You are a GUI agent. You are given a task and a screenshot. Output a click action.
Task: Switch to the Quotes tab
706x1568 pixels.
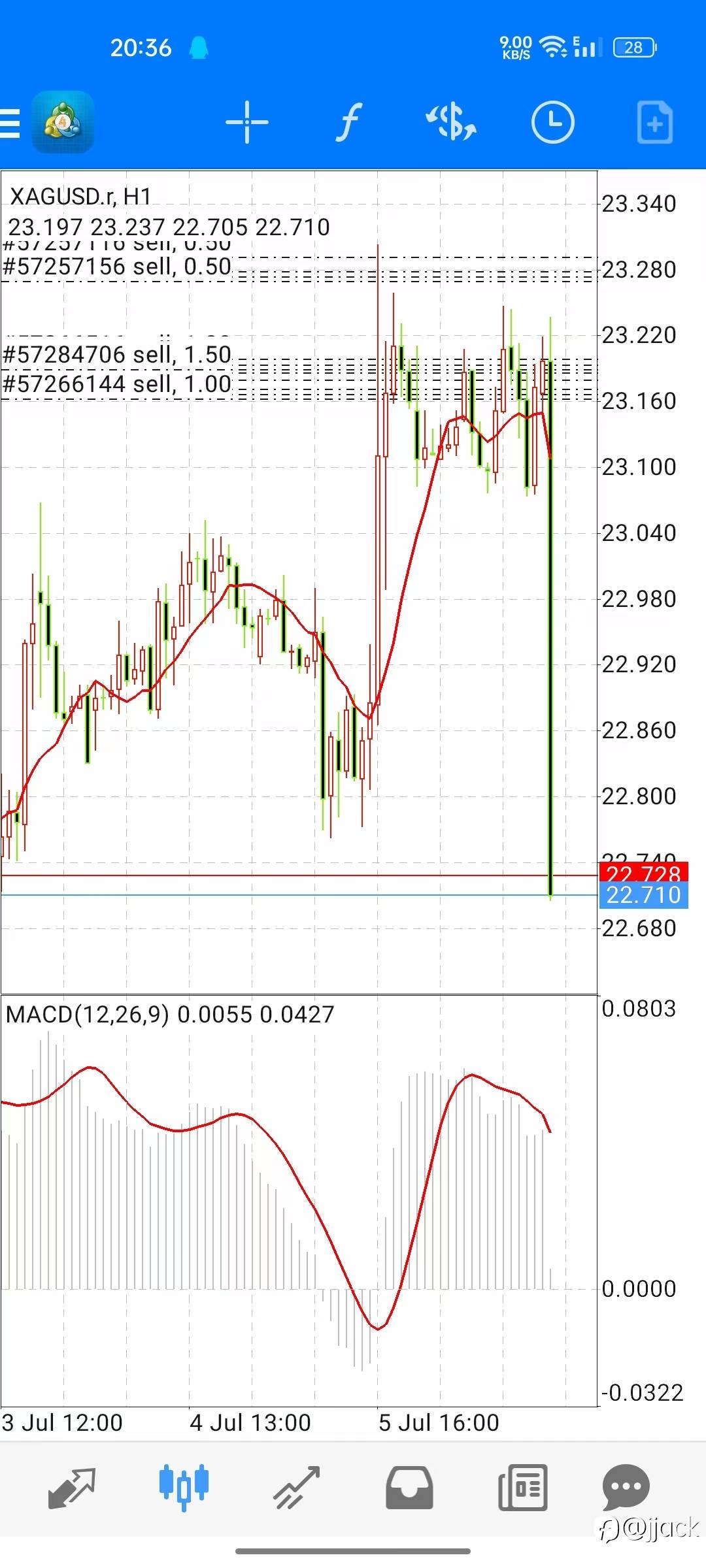[72, 1488]
